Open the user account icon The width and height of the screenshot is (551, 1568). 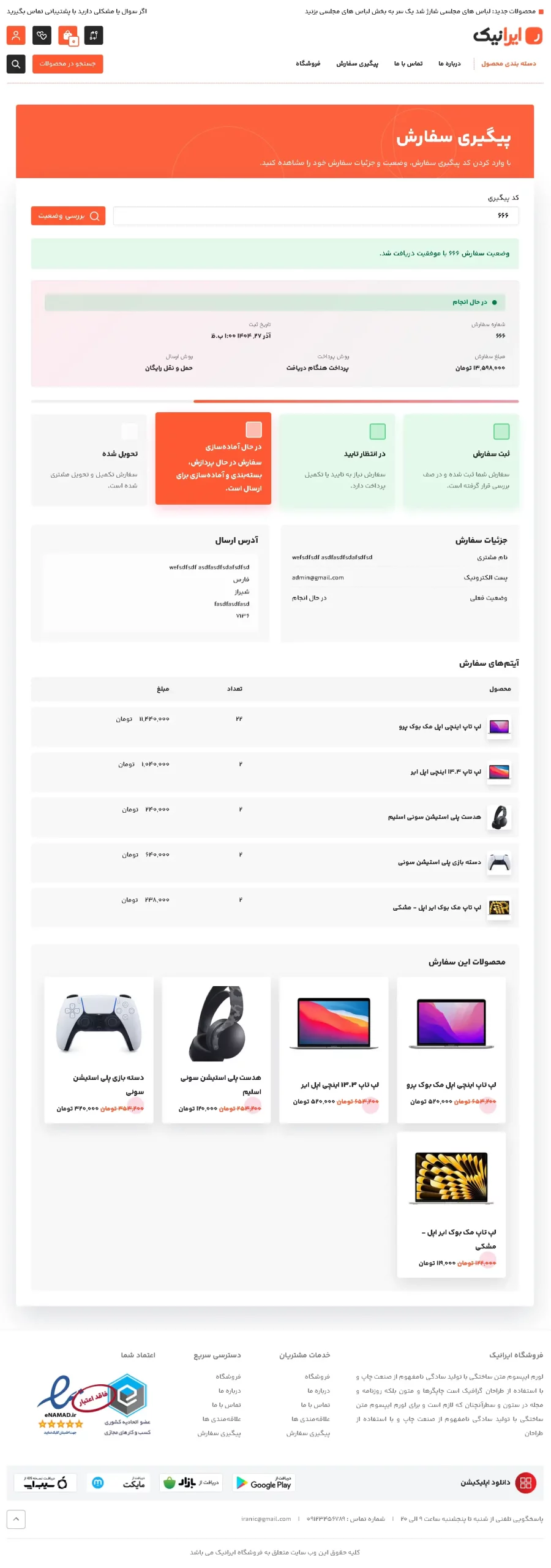click(16, 36)
